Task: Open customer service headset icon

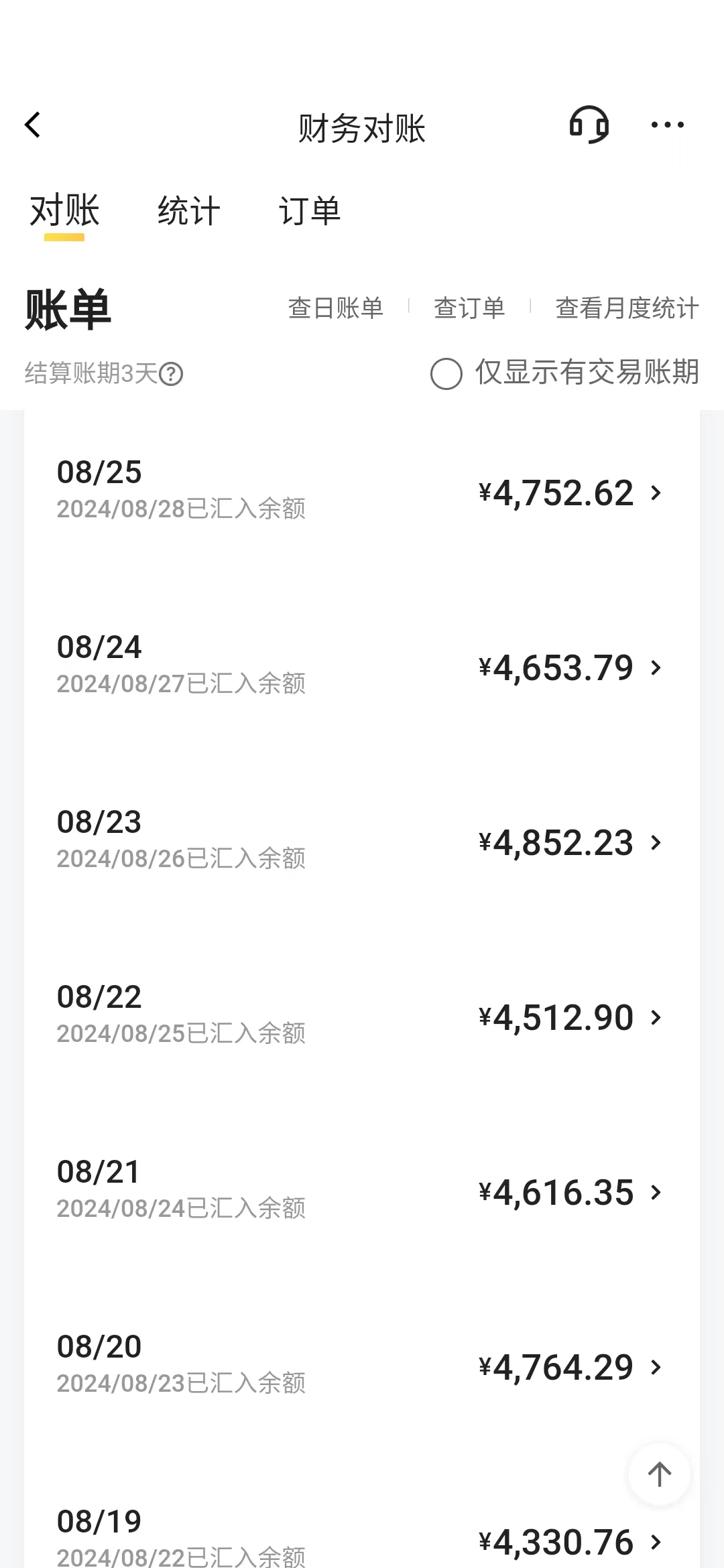Action: click(589, 125)
